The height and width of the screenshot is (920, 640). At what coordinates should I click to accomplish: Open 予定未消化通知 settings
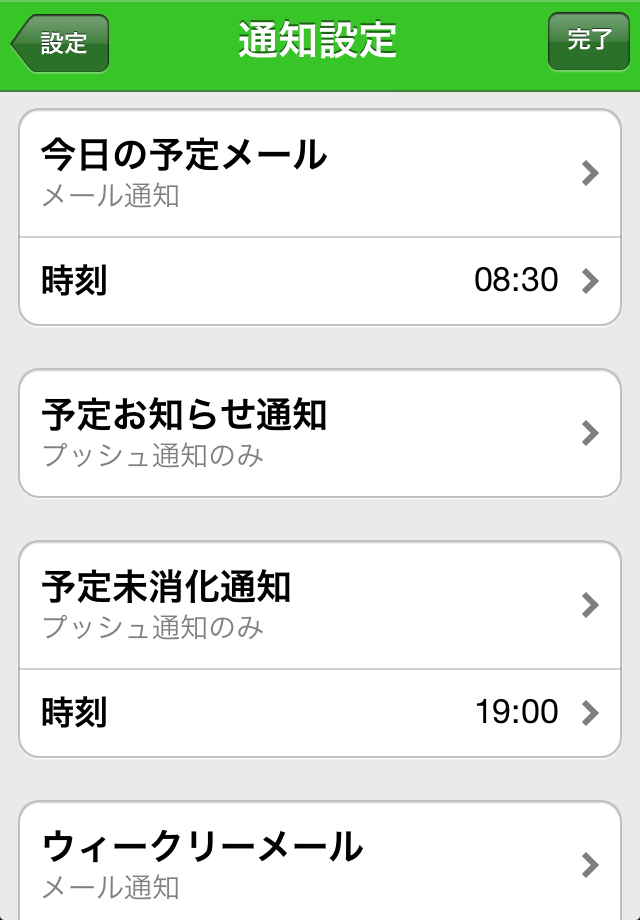pos(320,605)
